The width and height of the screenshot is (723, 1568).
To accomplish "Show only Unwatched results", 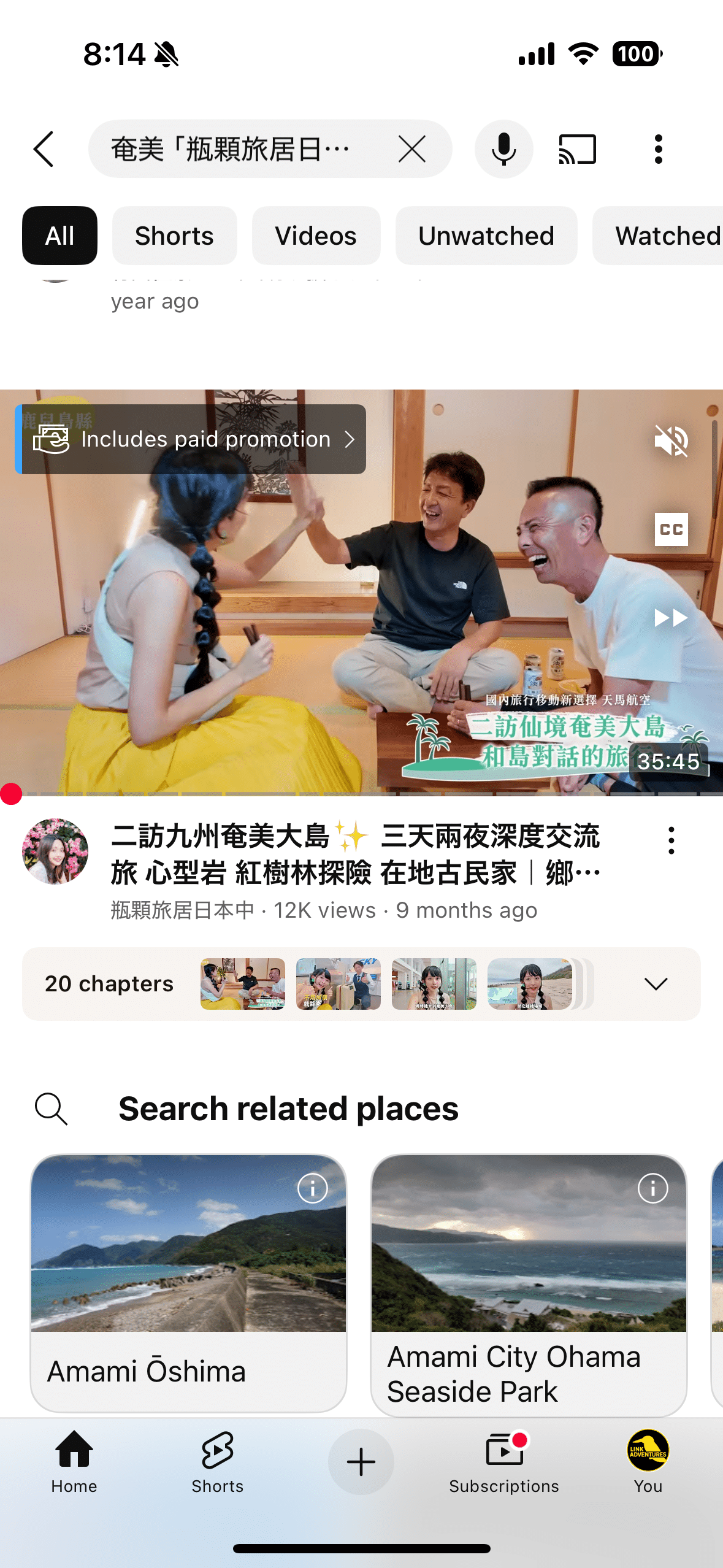I will 486,236.
